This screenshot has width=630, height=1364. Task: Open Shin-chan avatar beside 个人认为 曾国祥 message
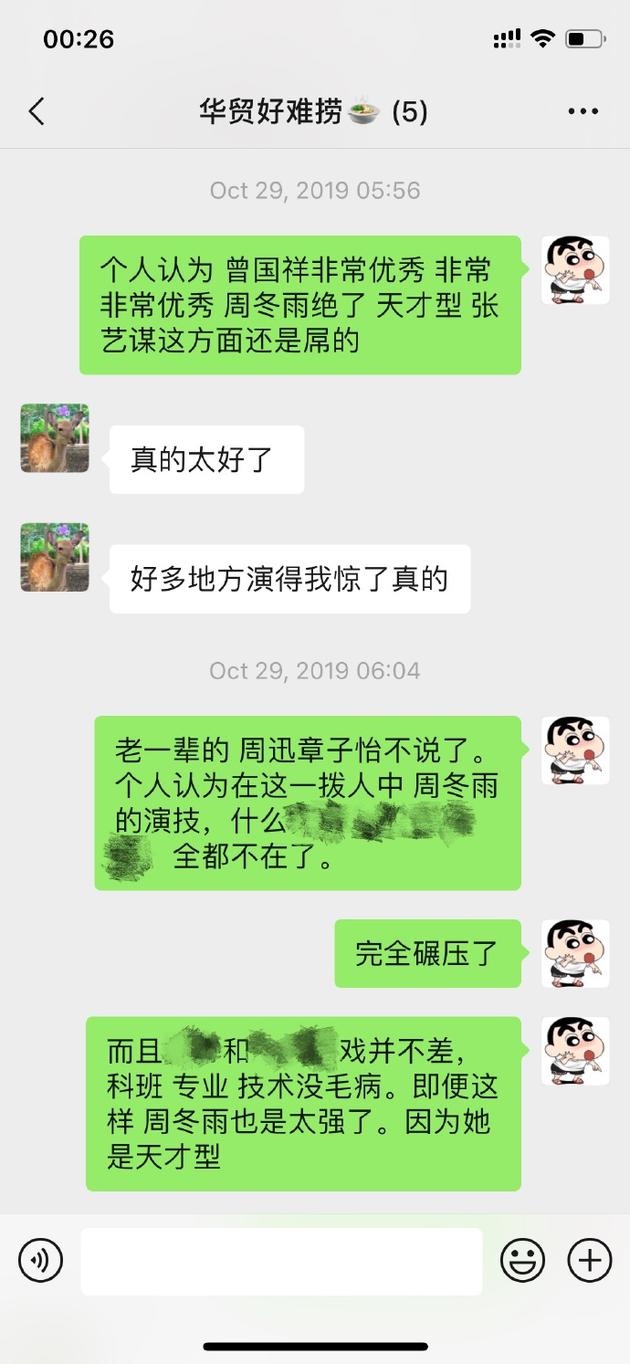[x=575, y=270]
